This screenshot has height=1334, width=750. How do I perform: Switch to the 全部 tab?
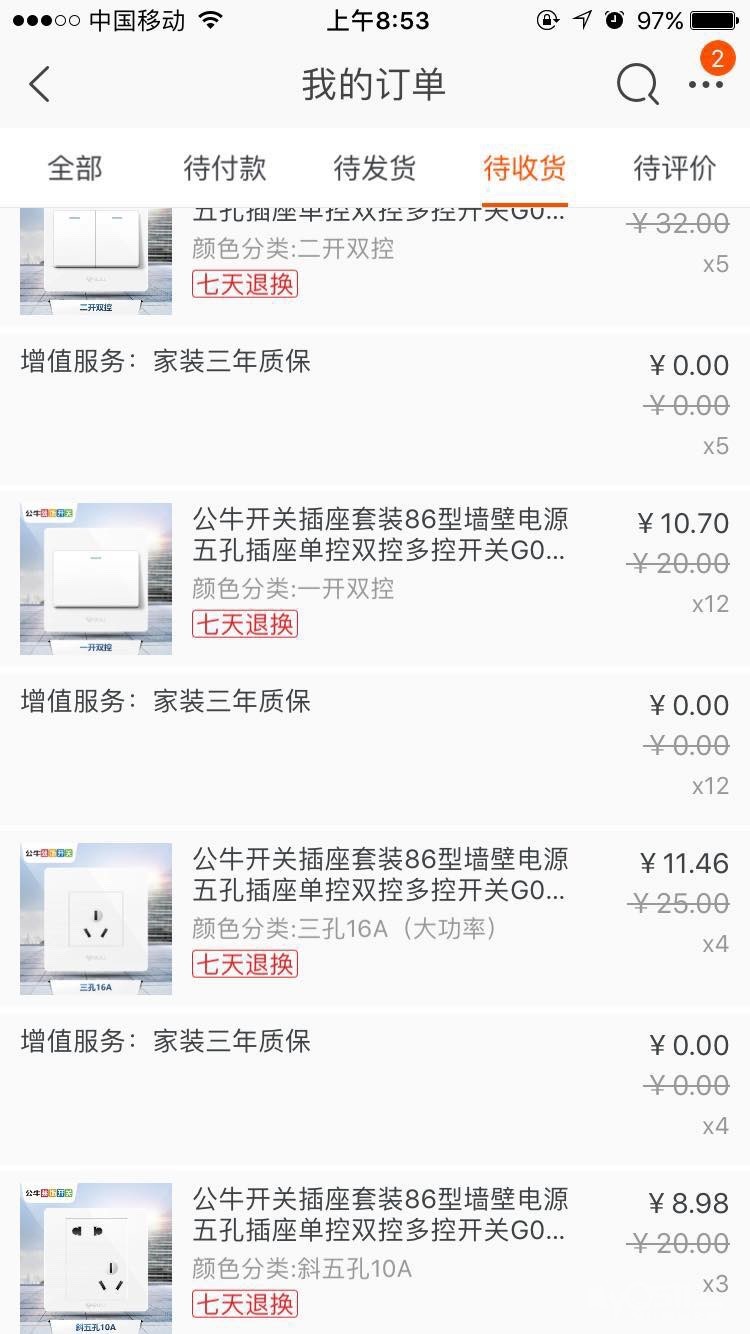coord(75,168)
